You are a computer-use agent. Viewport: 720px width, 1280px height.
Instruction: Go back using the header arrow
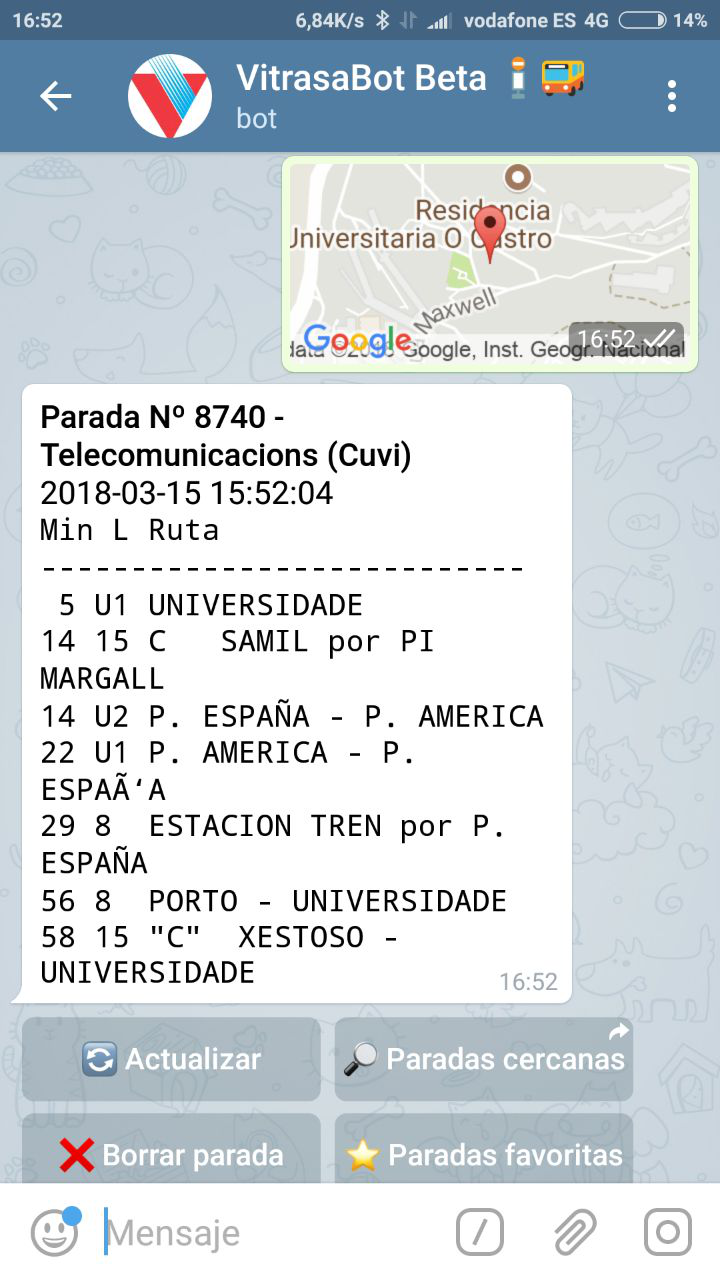pyautogui.click(x=56, y=96)
